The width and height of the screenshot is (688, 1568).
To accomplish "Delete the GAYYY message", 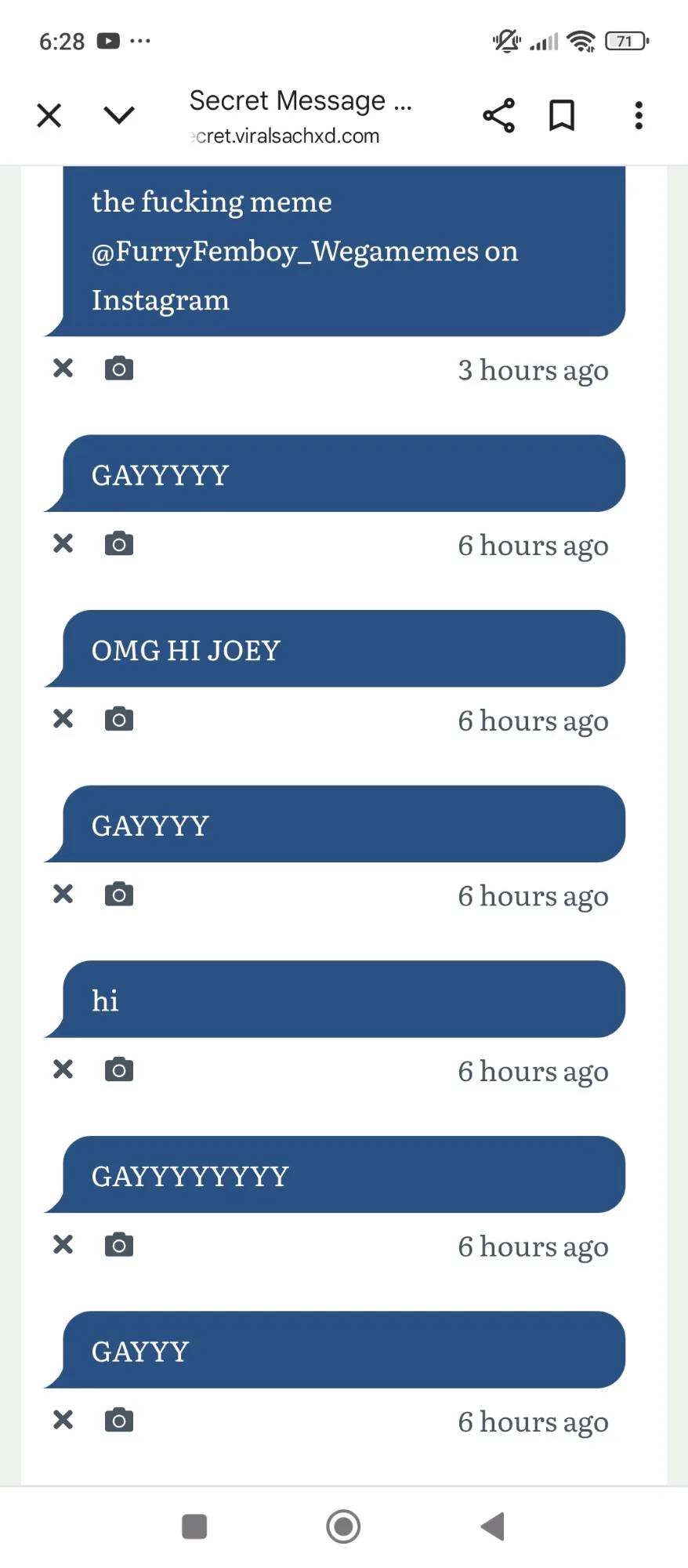I will point(63,1420).
